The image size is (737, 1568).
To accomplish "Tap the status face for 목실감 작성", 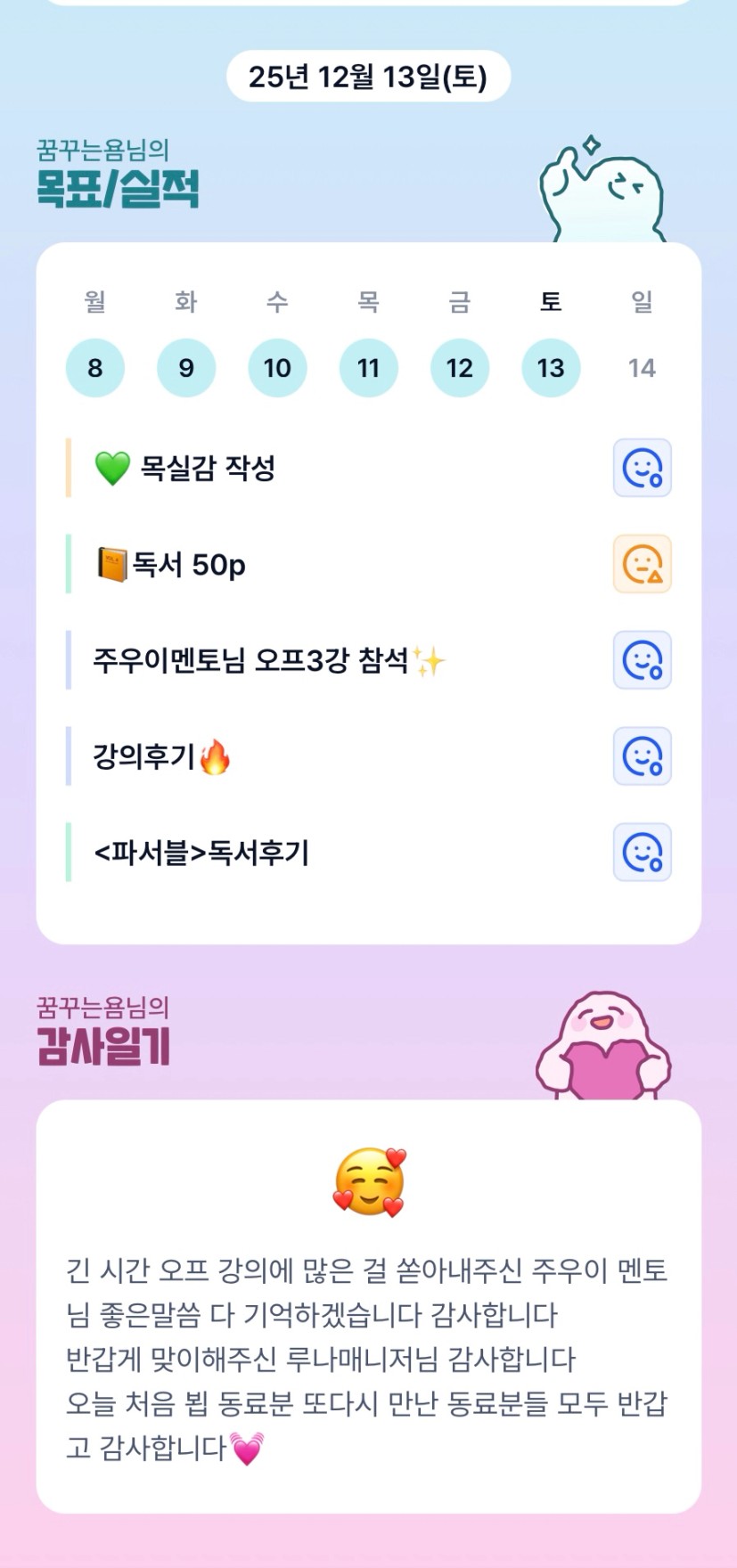I will [x=642, y=468].
